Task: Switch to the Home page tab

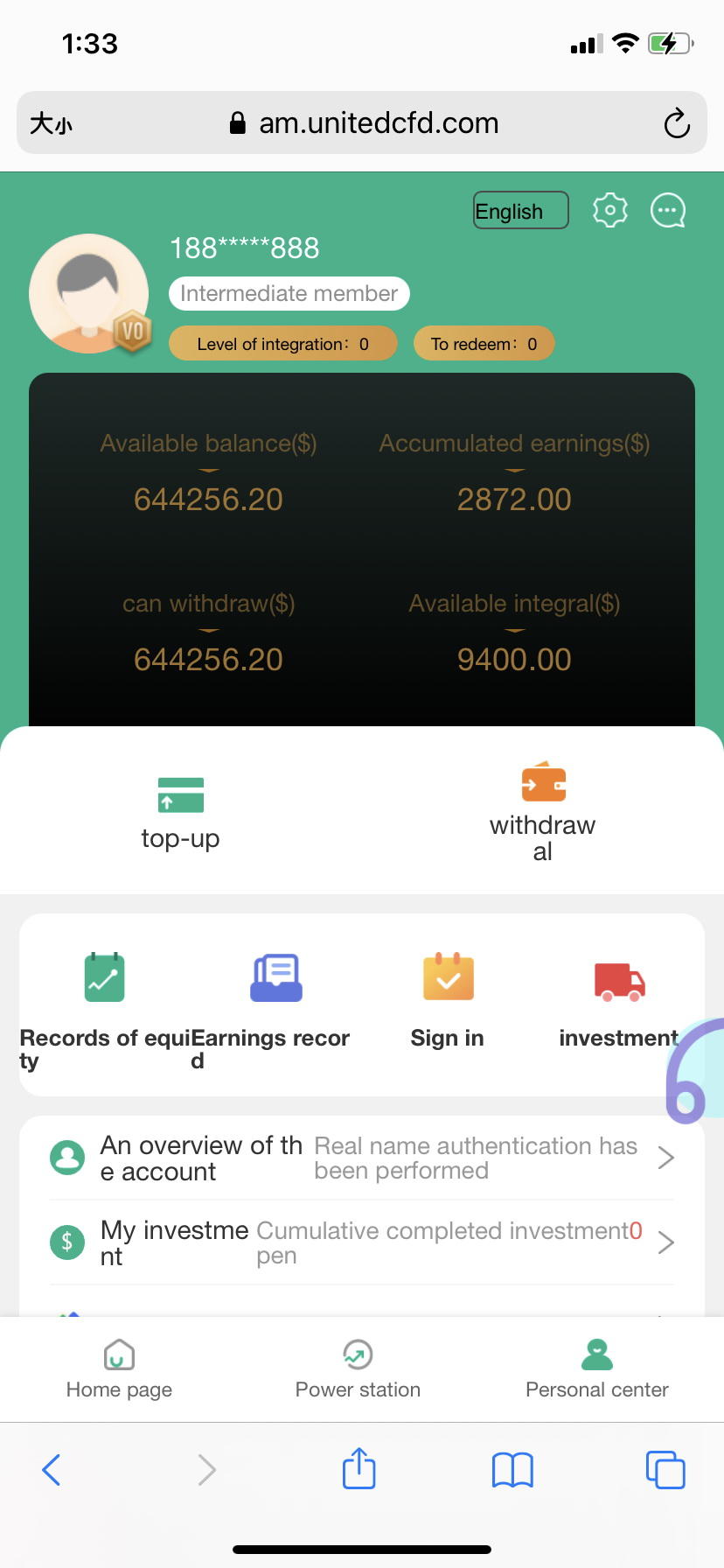Action: (119, 1369)
